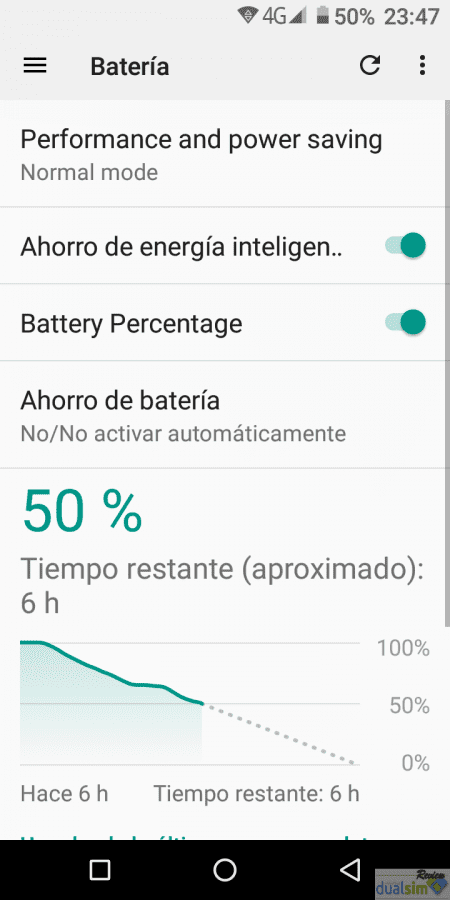Open the recent apps overview
The image size is (450, 900).
coord(100,870)
